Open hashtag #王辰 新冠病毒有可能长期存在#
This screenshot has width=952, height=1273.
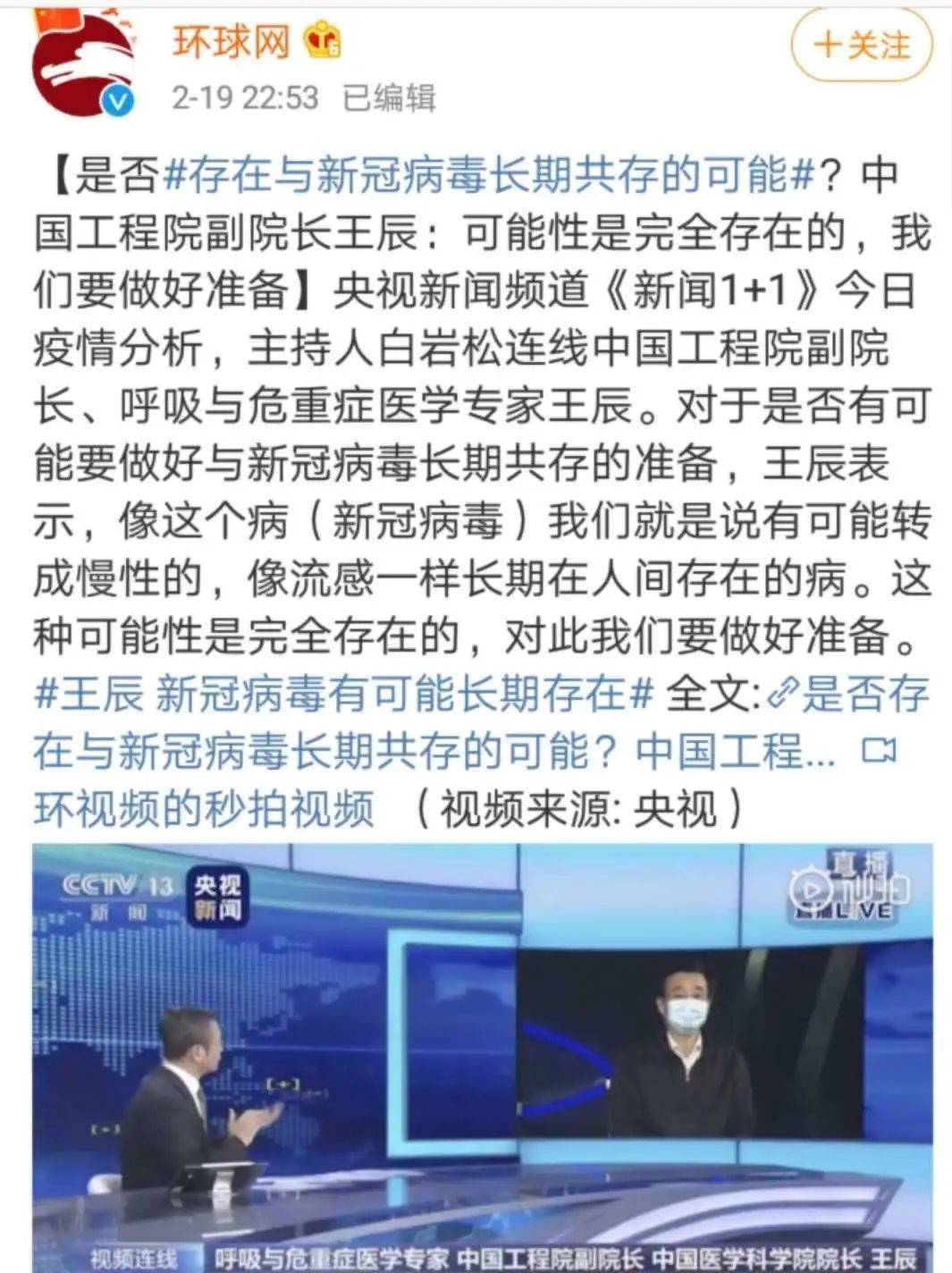click(344, 695)
